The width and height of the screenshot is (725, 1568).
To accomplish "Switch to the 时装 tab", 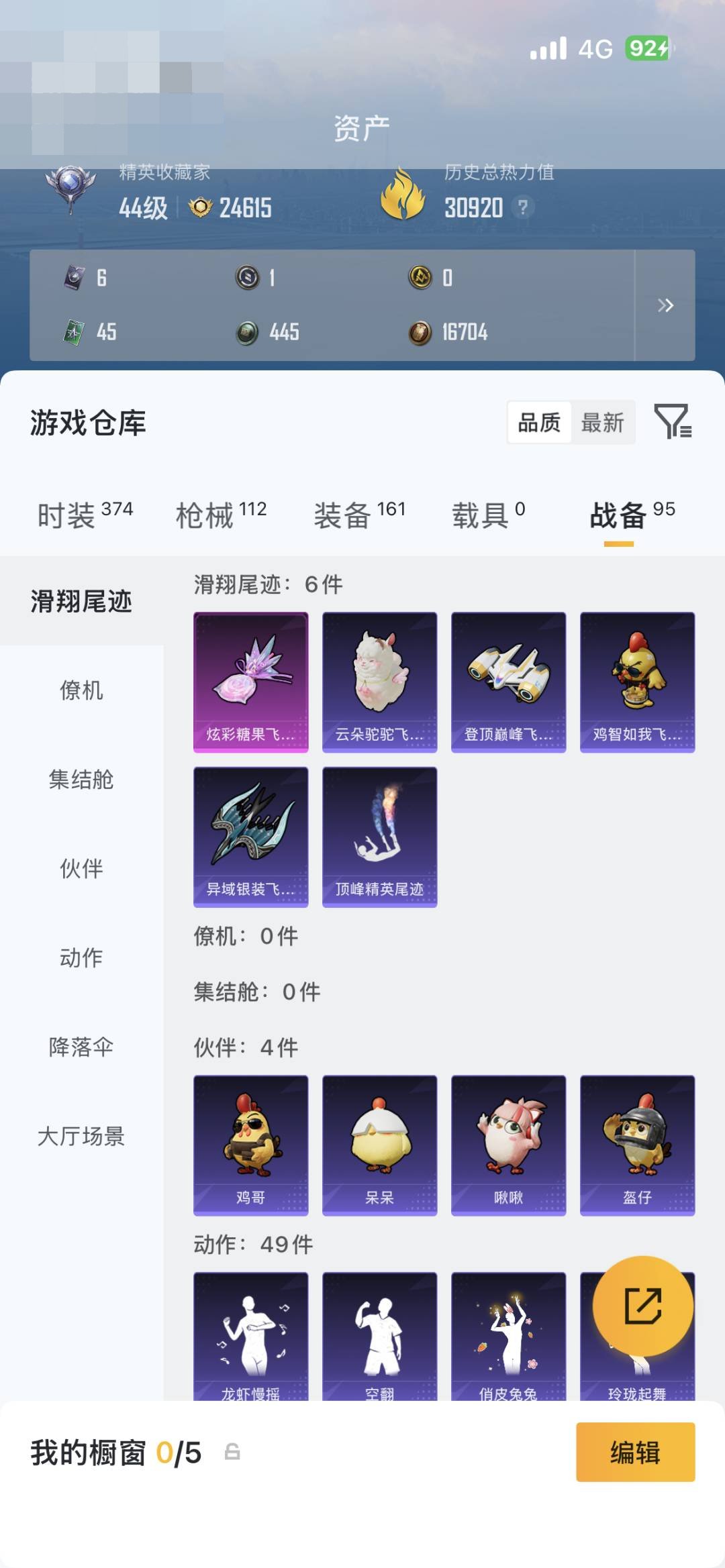I will click(69, 513).
